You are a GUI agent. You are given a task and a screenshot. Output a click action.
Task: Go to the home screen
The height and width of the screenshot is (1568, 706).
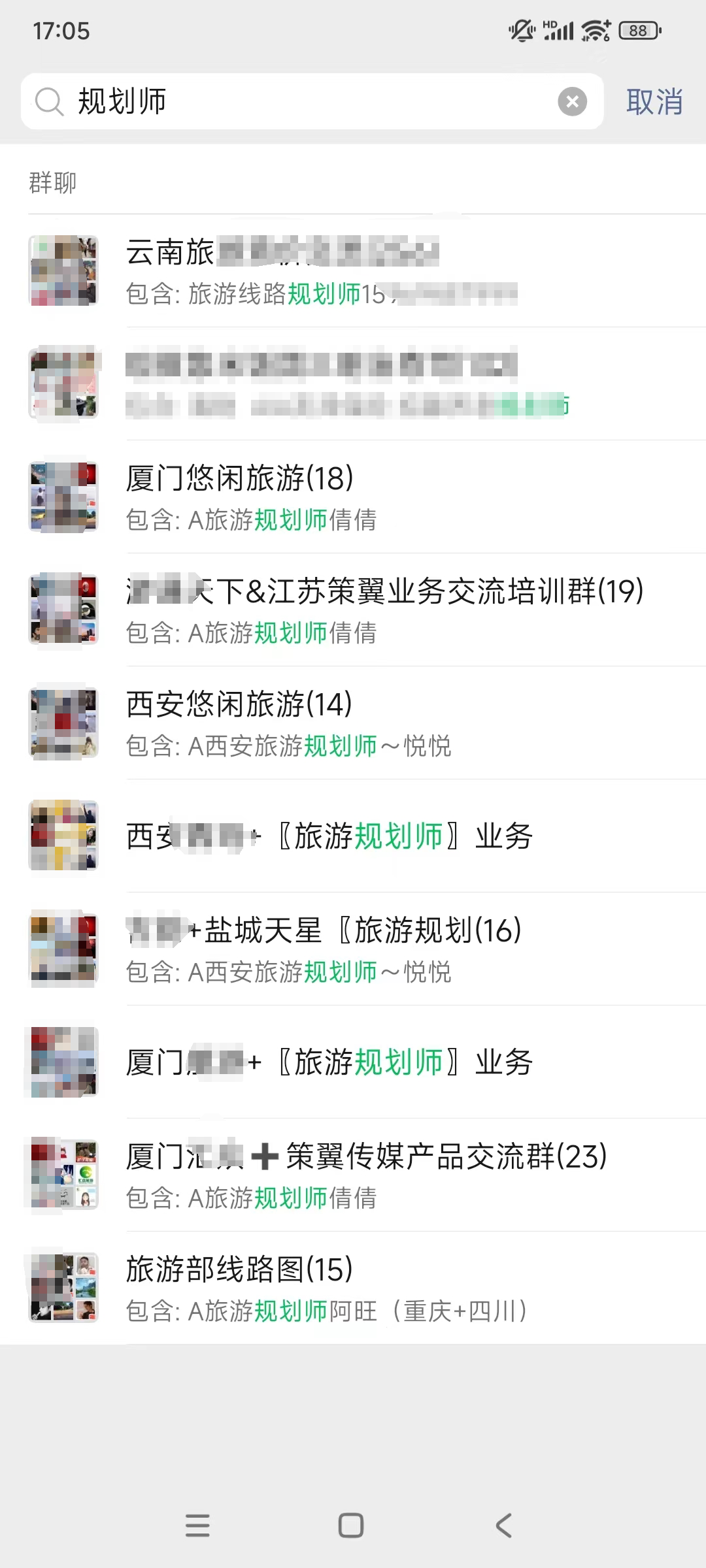click(351, 1526)
